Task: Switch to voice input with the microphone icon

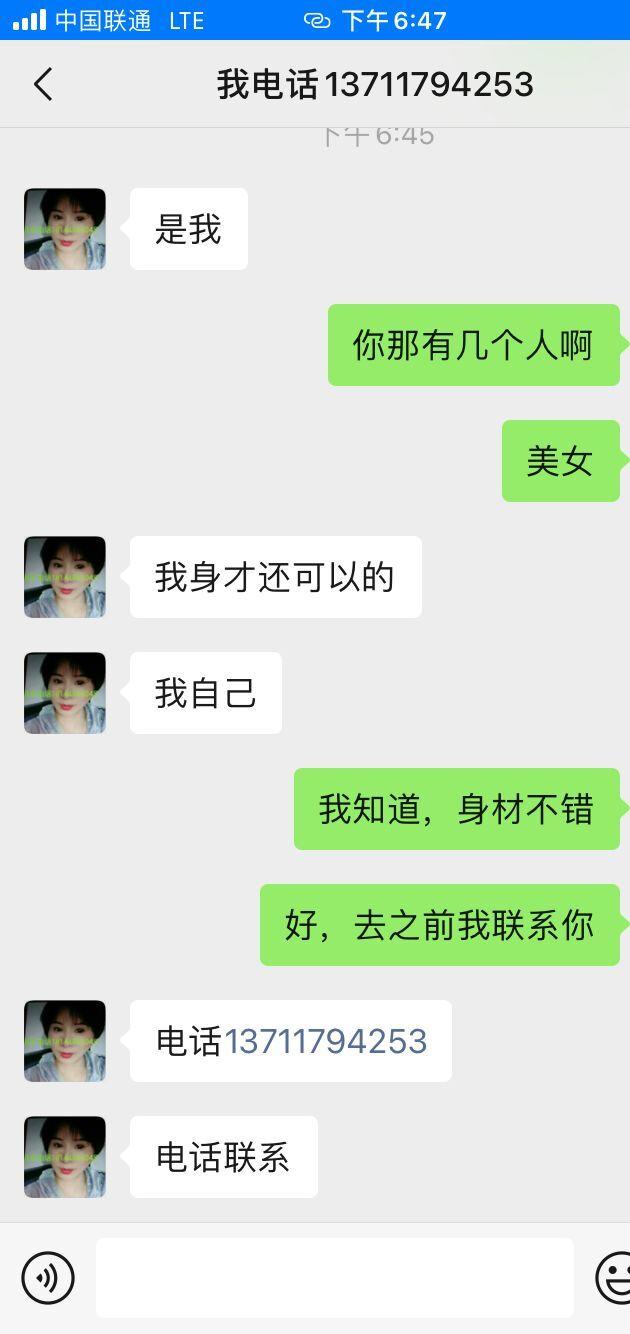Action: point(48,1278)
